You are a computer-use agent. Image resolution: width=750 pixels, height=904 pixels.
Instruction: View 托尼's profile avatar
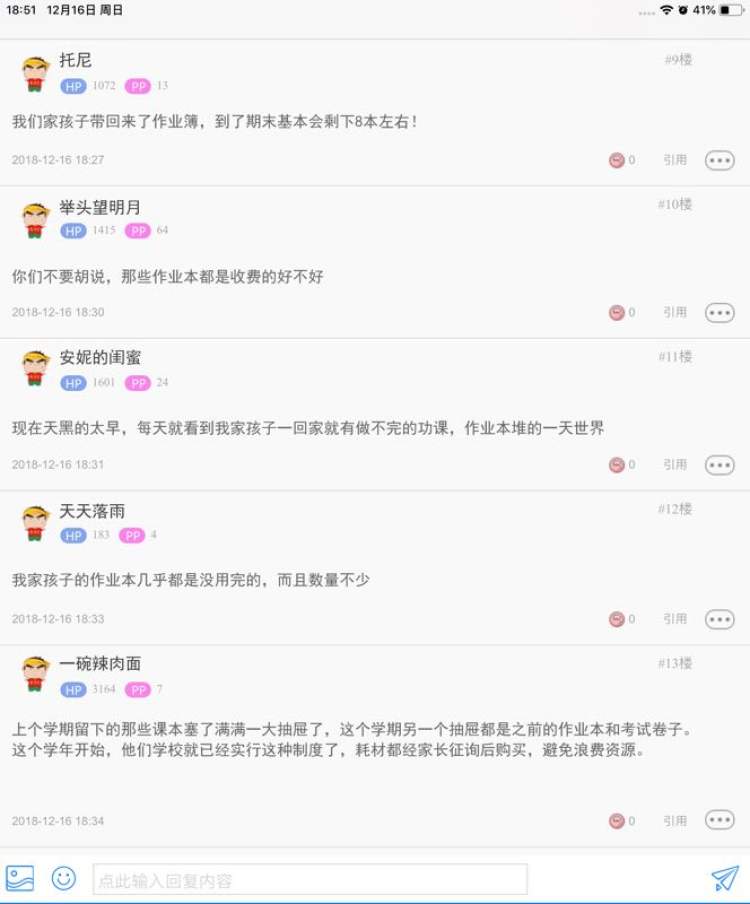point(36,73)
